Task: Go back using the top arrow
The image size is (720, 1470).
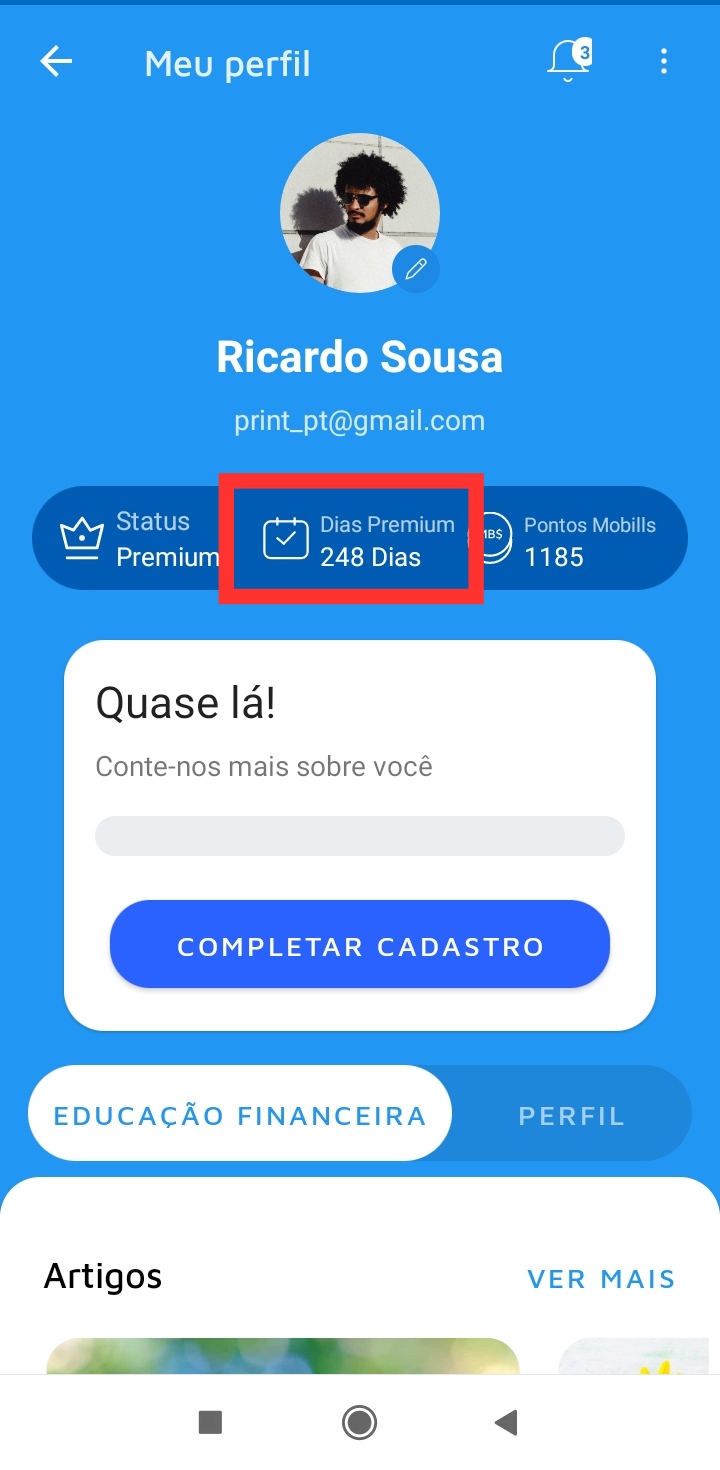Action: (56, 62)
